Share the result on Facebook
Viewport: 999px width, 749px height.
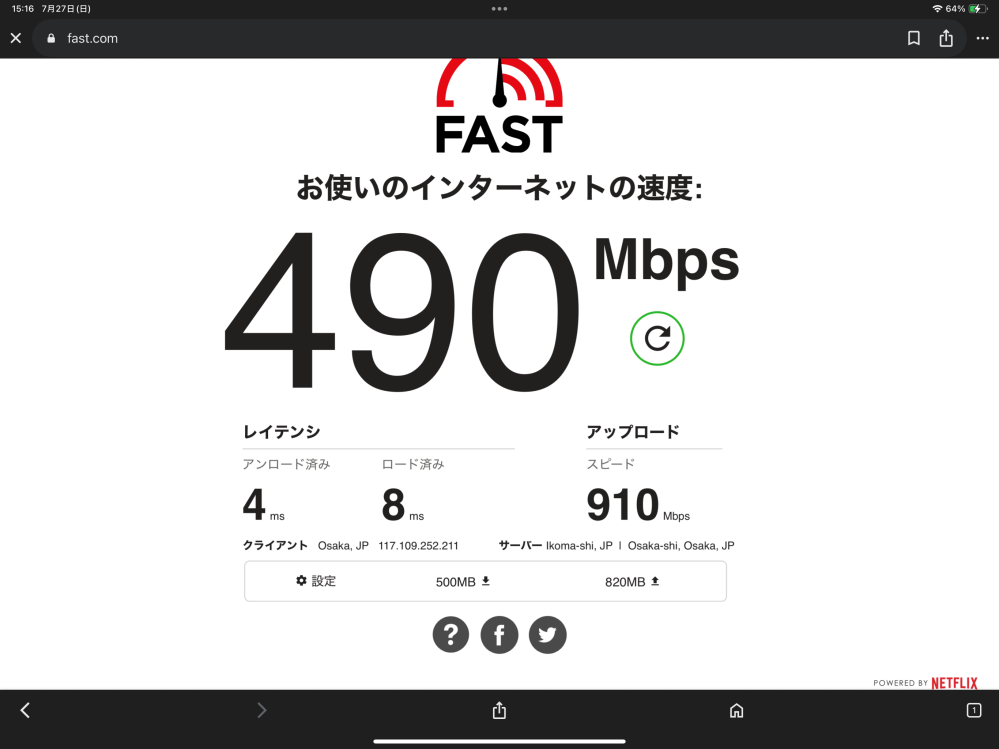pyautogui.click(x=499, y=634)
